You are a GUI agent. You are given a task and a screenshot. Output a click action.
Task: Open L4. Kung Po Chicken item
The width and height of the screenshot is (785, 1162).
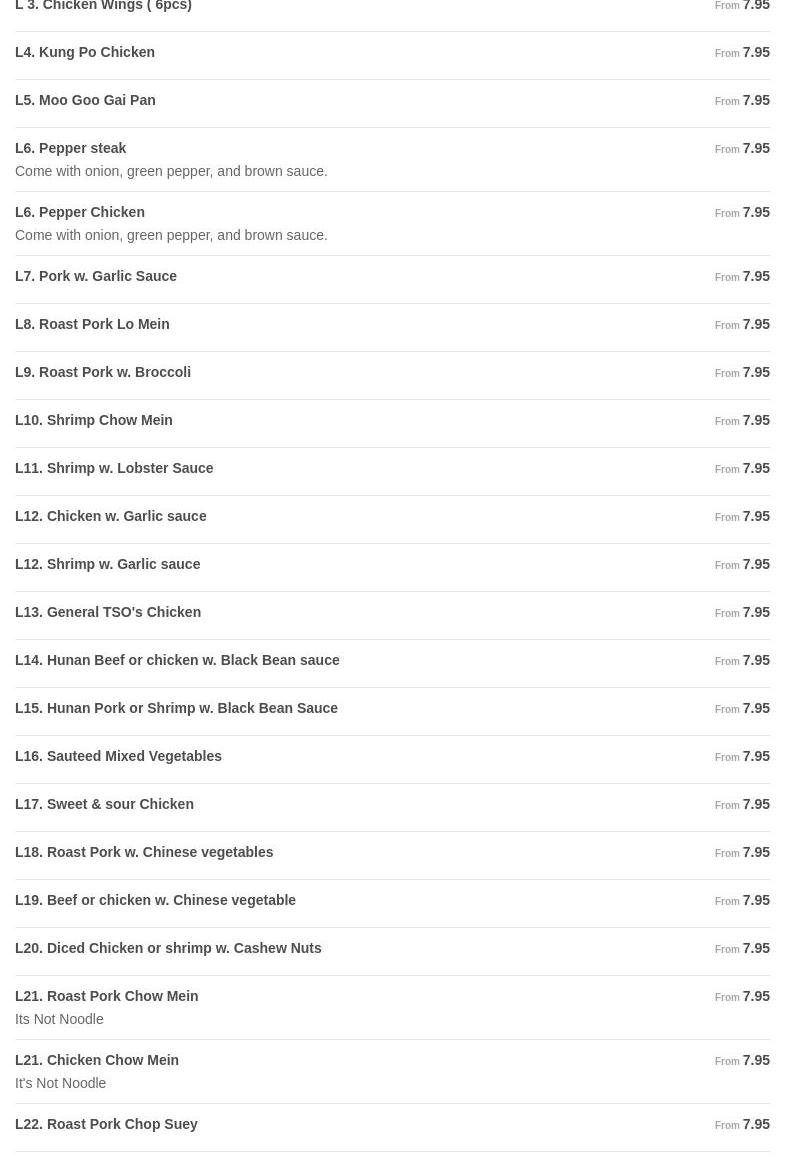pyautogui.click(x=85, y=52)
